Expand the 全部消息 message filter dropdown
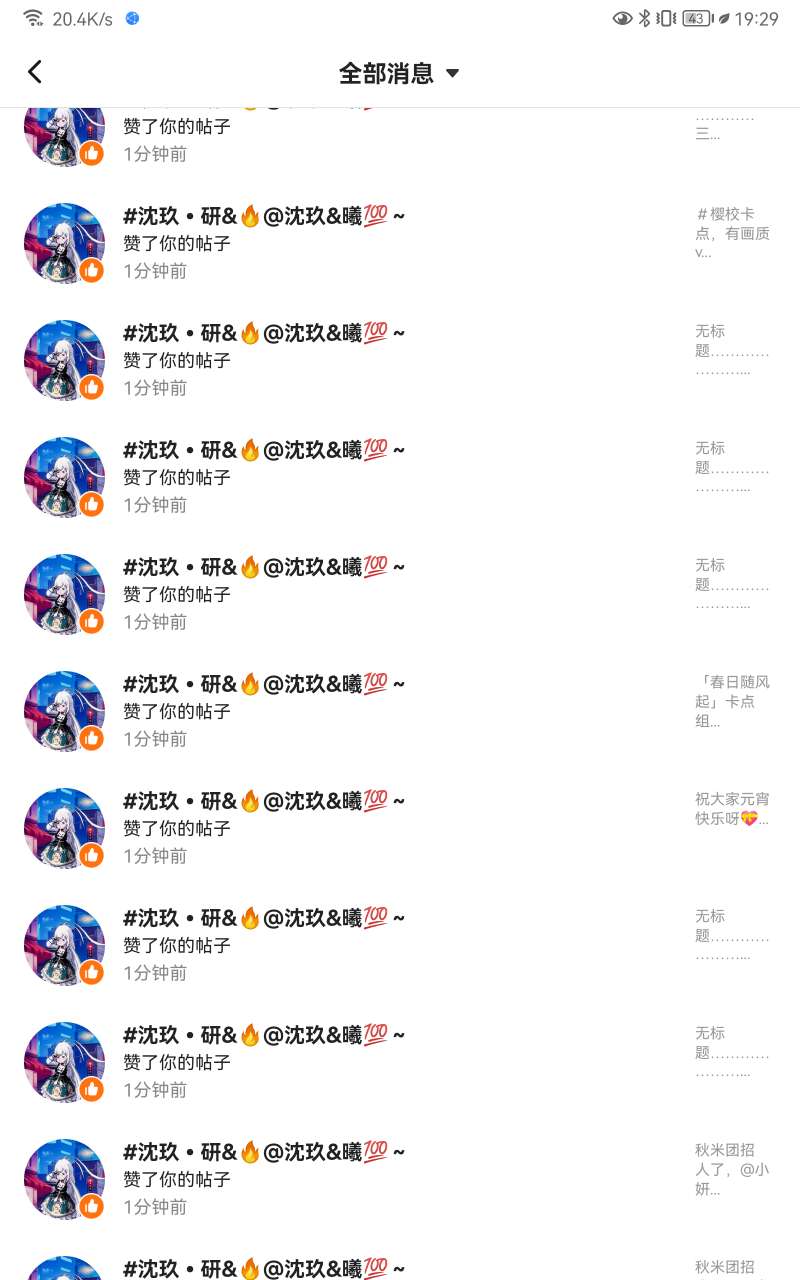This screenshot has height=1280, width=800. point(399,73)
